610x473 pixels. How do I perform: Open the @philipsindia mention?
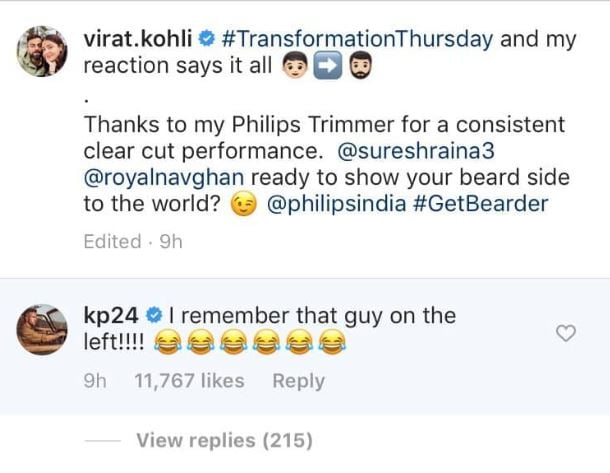tap(334, 204)
